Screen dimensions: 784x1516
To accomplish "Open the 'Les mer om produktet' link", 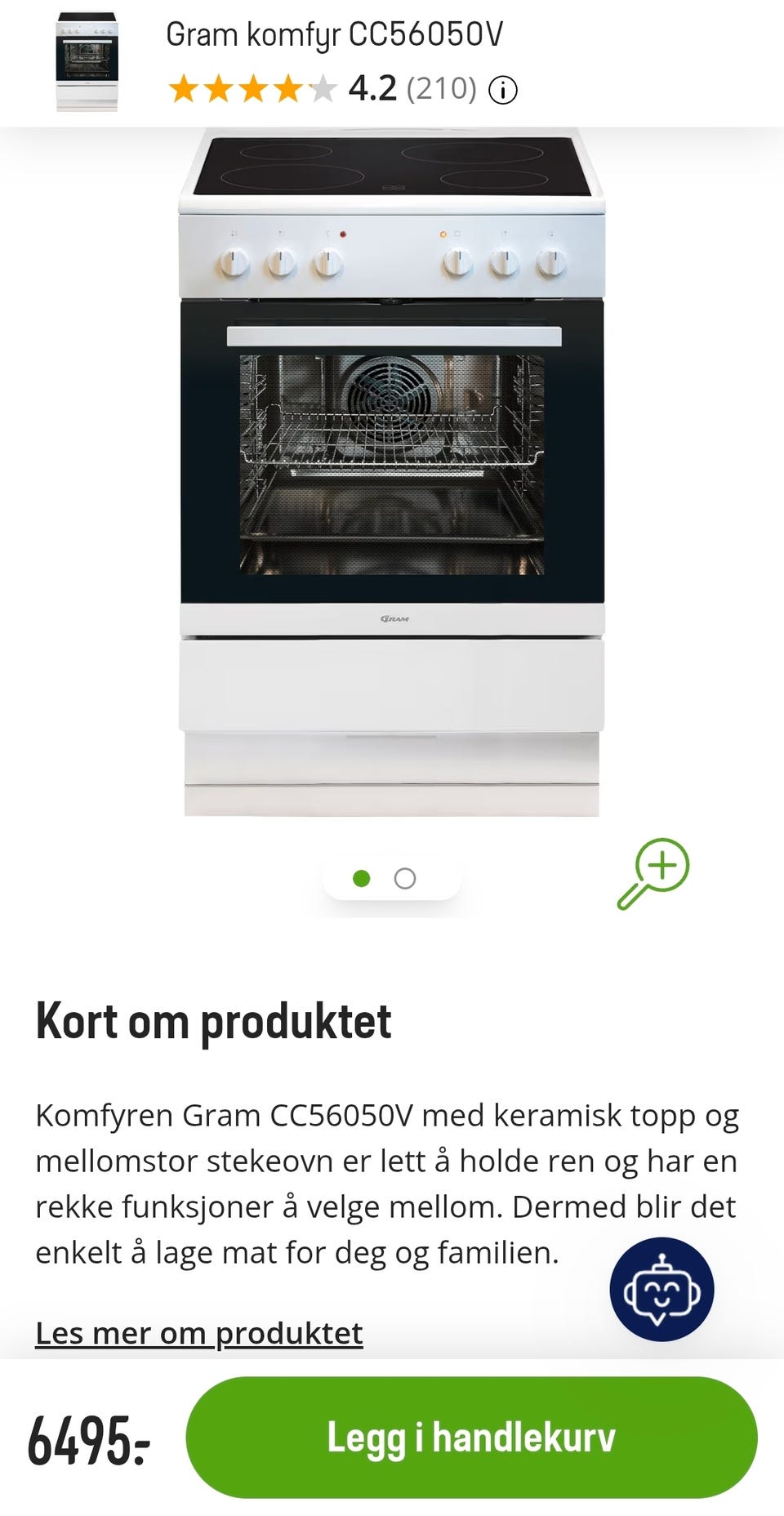I will click(199, 1333).
